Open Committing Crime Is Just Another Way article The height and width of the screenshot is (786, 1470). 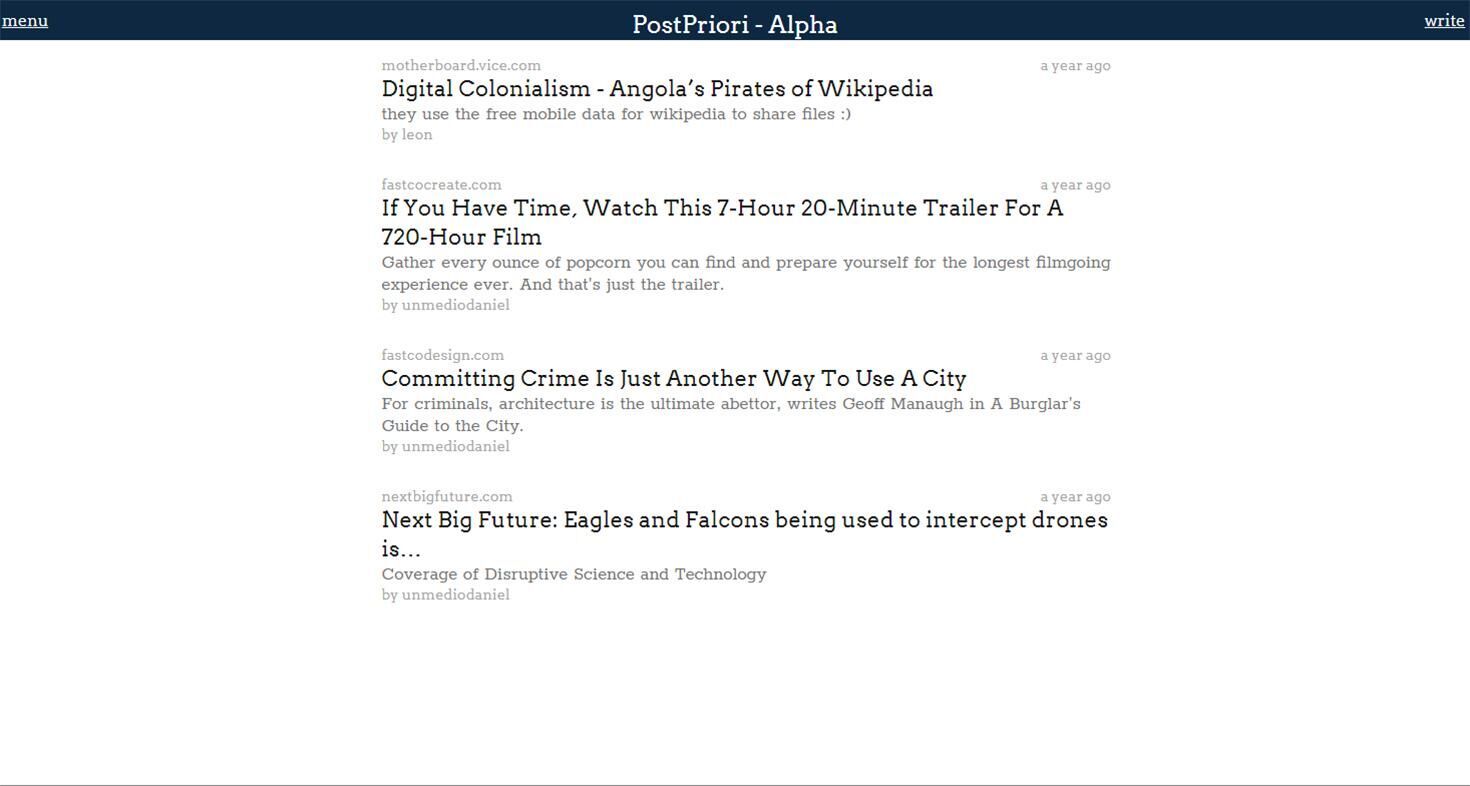(x=673, y=379)
